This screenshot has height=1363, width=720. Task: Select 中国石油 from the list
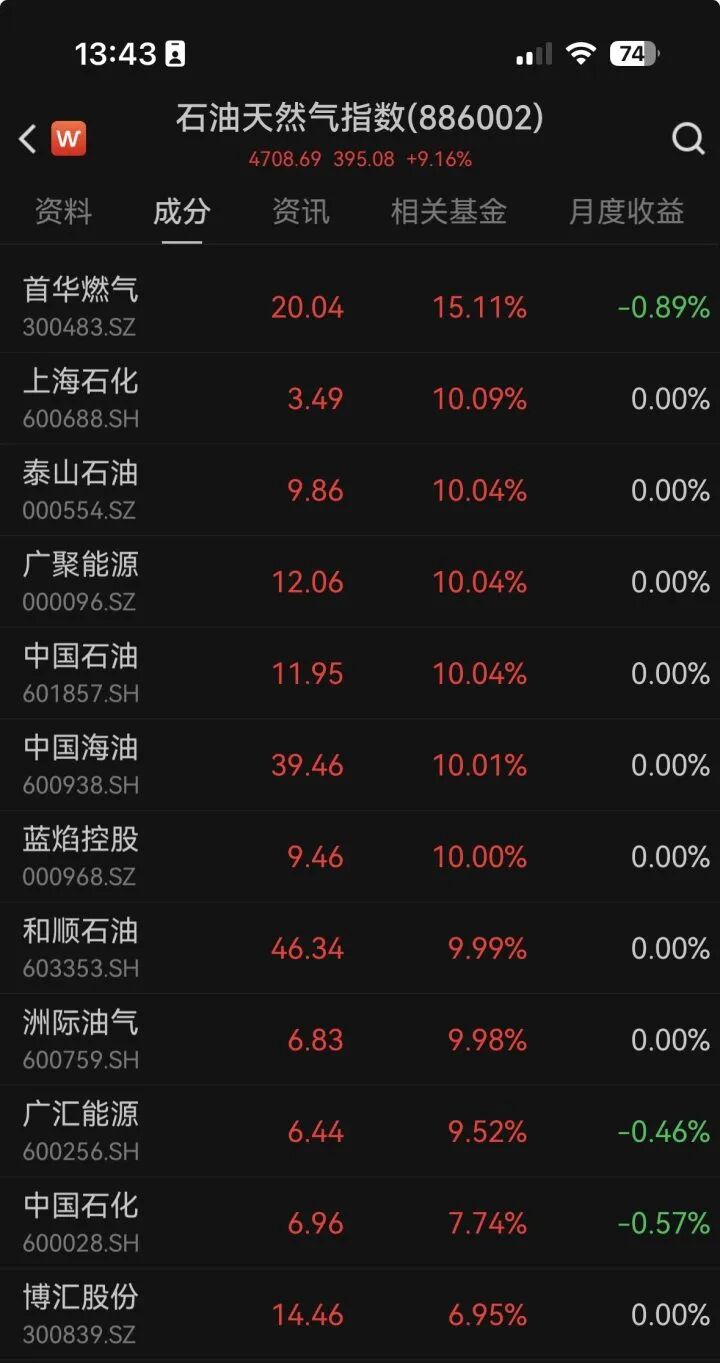tap(81, 672)
